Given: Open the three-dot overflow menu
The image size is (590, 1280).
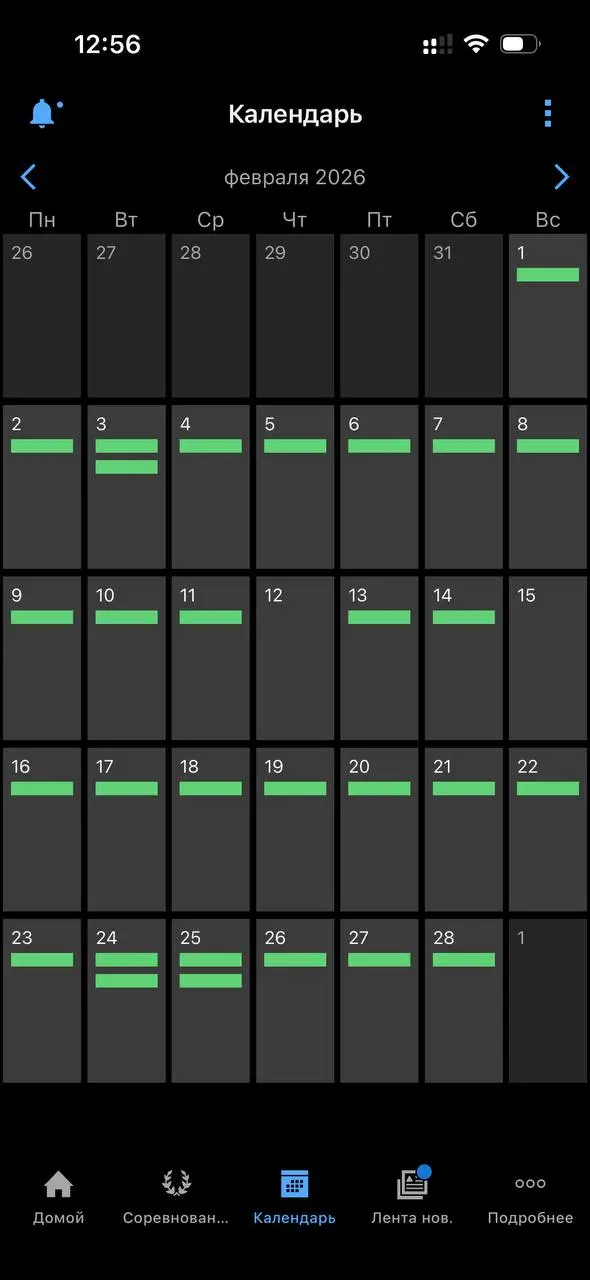Looking at the screenshot, I should 547,114.
